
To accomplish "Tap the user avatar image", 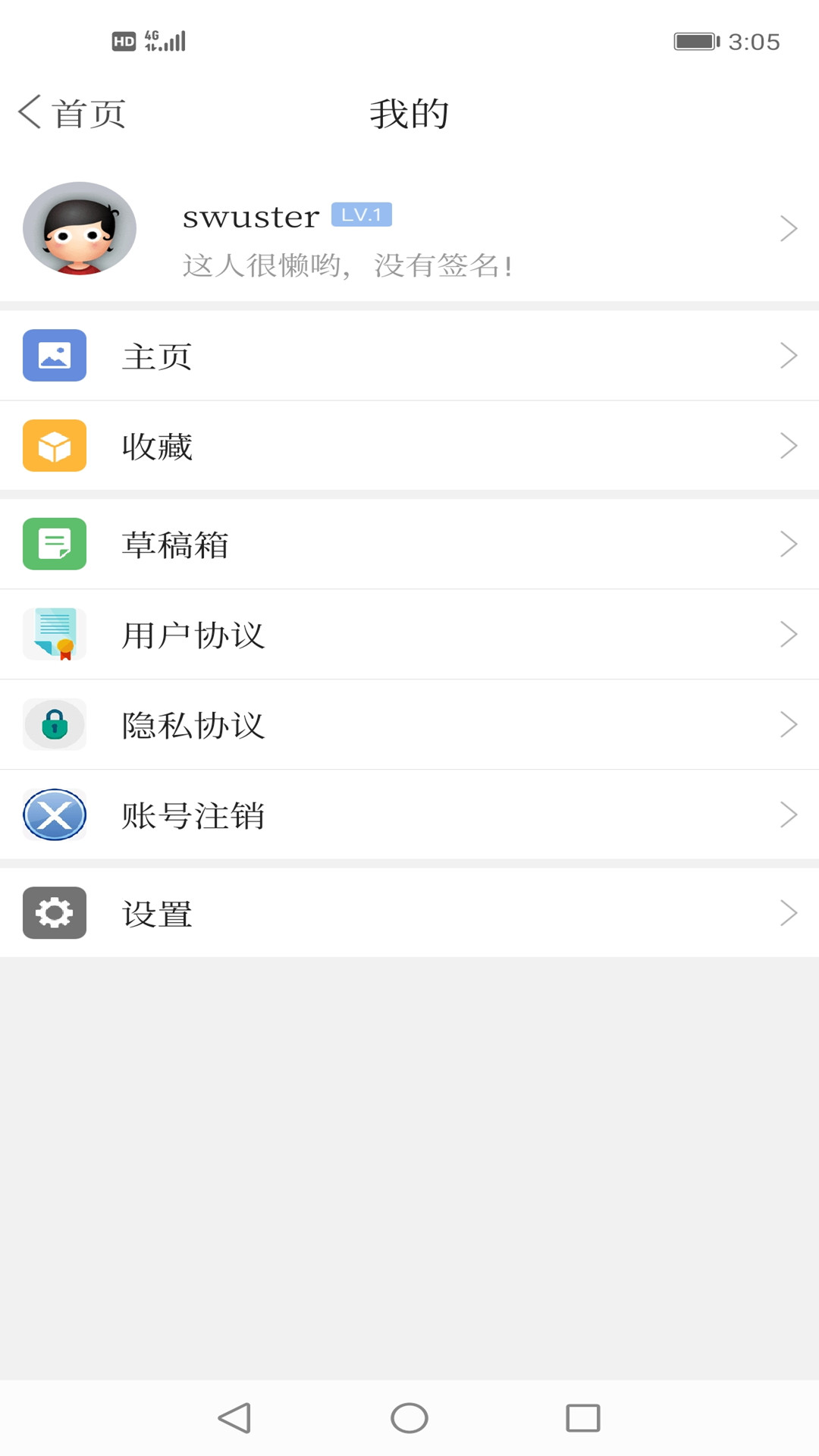I will coord(80,229).
